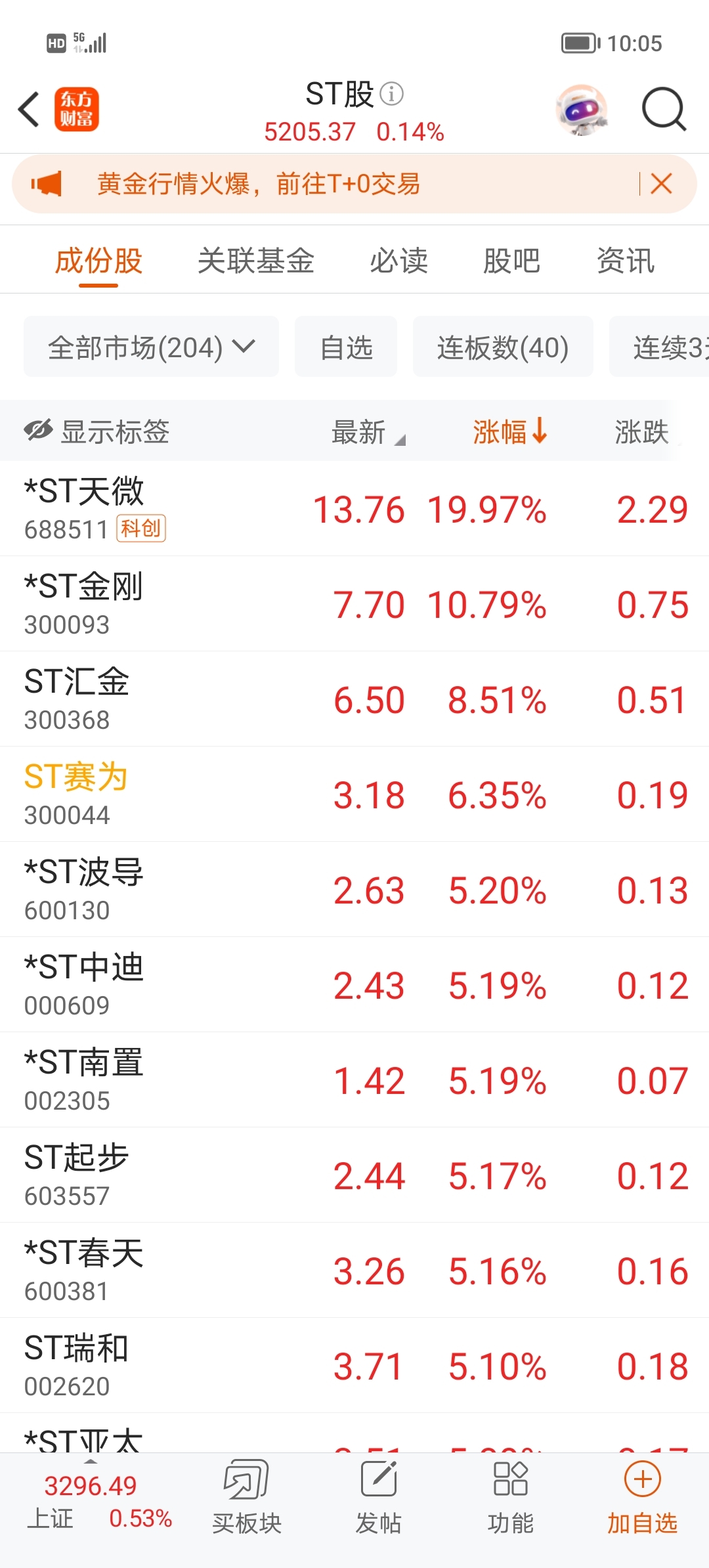The image size is (709, 1568).
Task: Switch to the 必读 tab
Action: pyautogui.click(x=398, y=261)
